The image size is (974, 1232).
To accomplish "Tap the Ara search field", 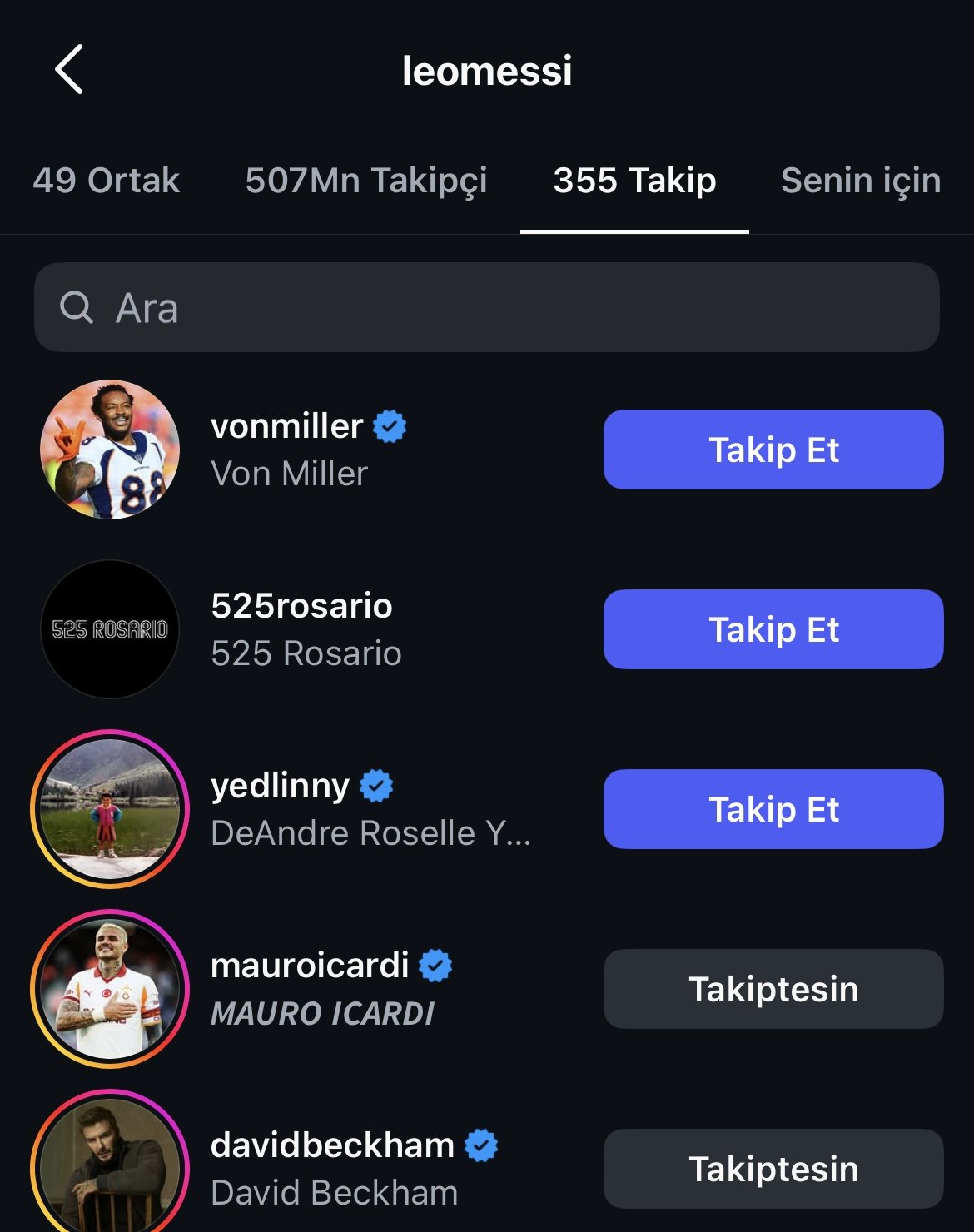I will 487,308.
